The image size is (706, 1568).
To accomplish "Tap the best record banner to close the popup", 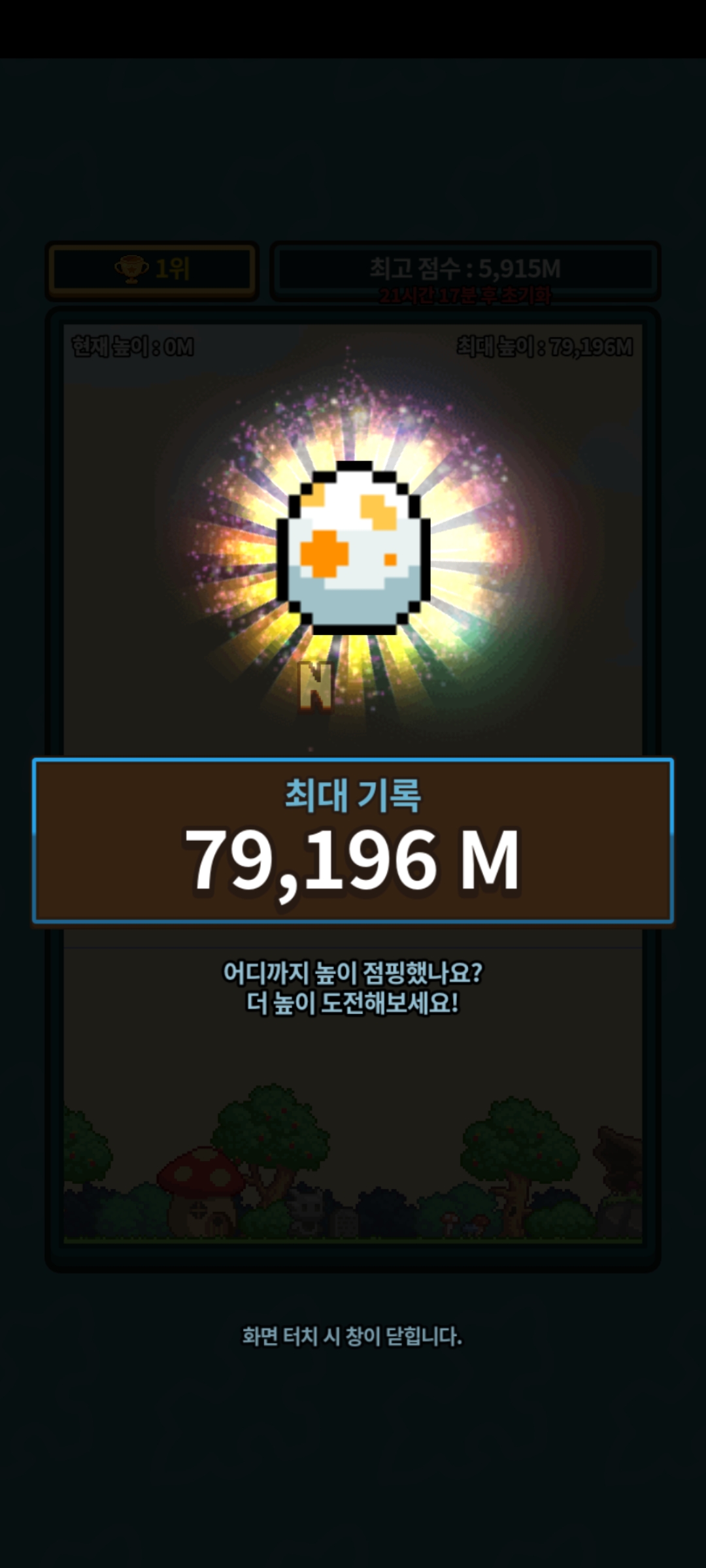I will 353,841.
